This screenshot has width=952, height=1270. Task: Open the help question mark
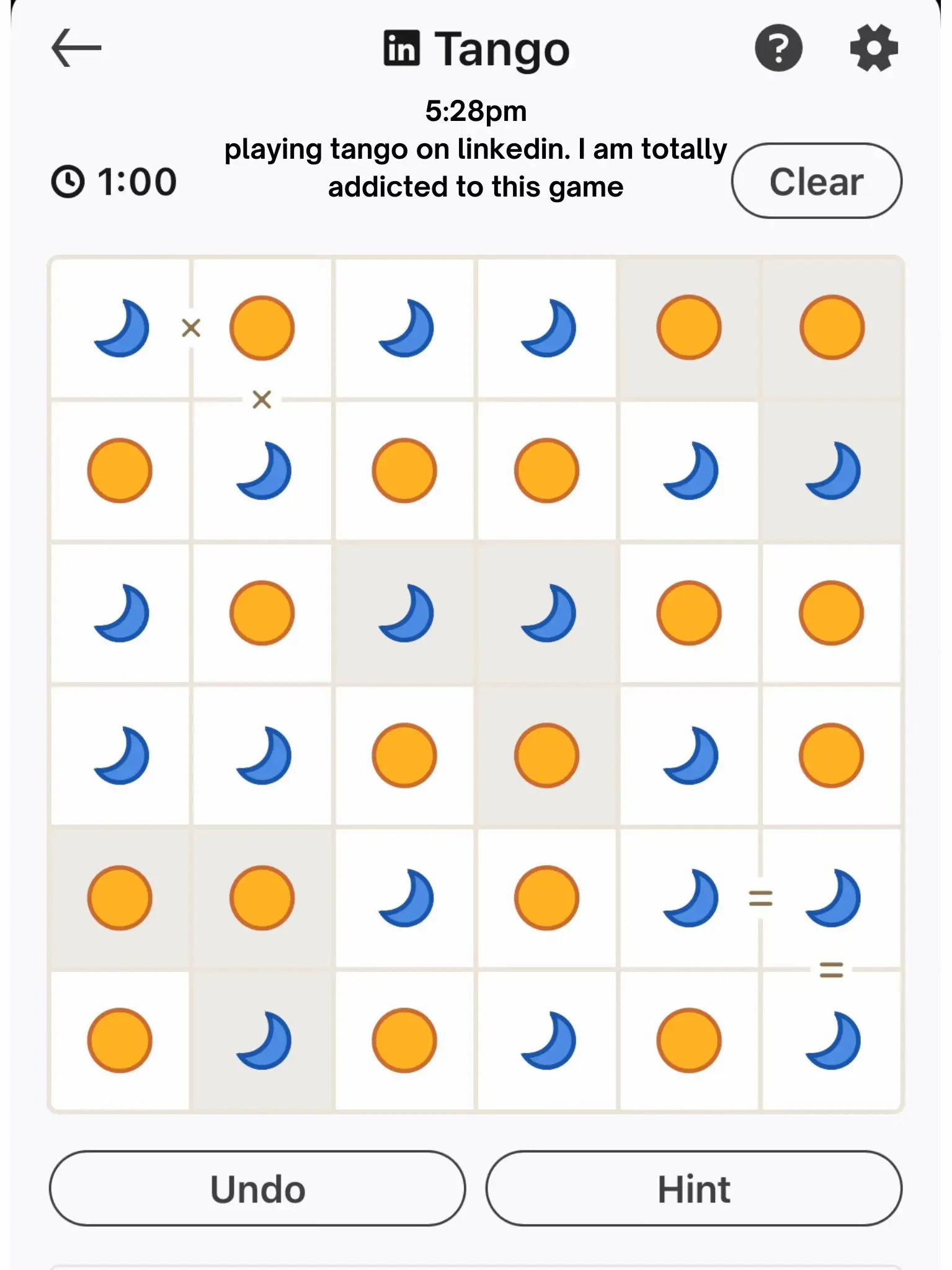point(778,48)
